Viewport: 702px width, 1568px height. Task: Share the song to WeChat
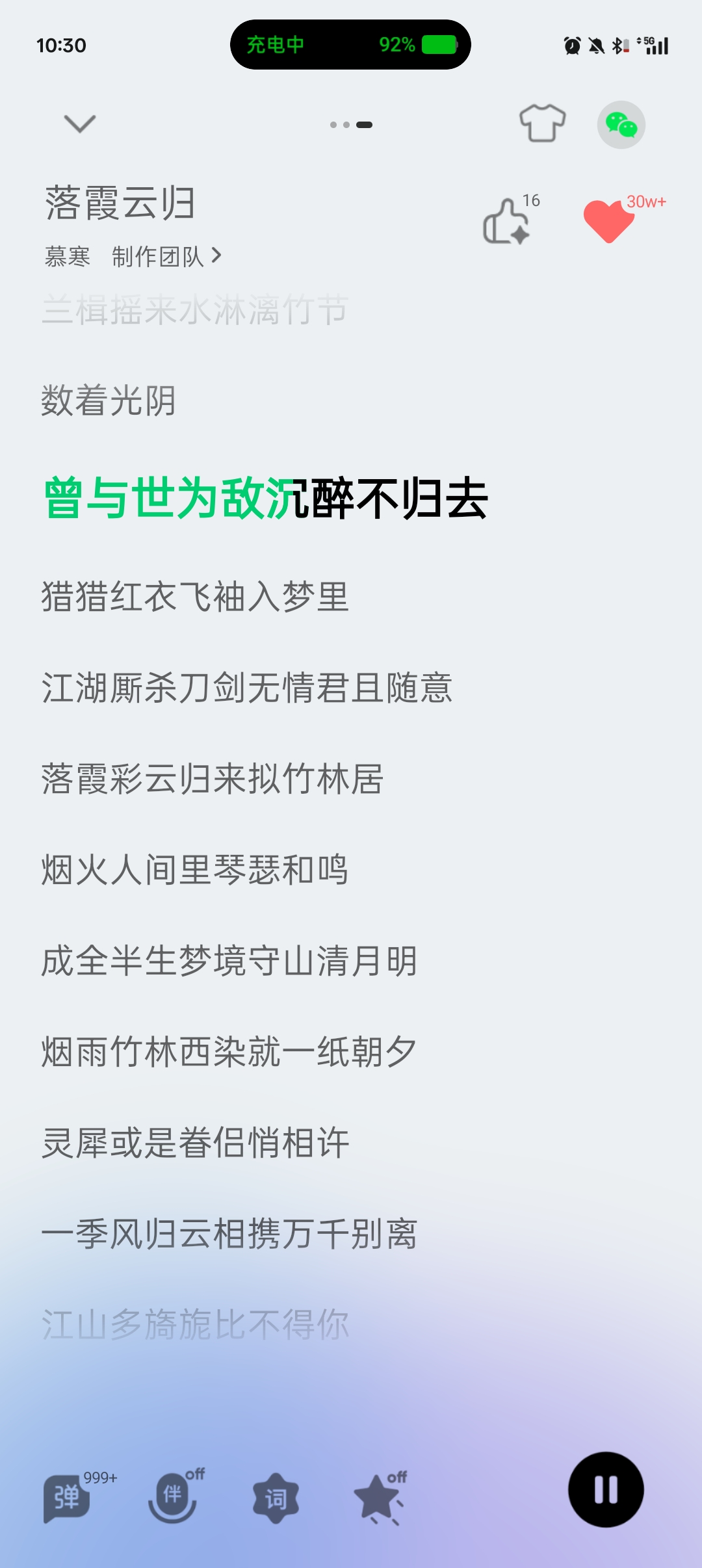pyautogui.click(x=621, y=125)
